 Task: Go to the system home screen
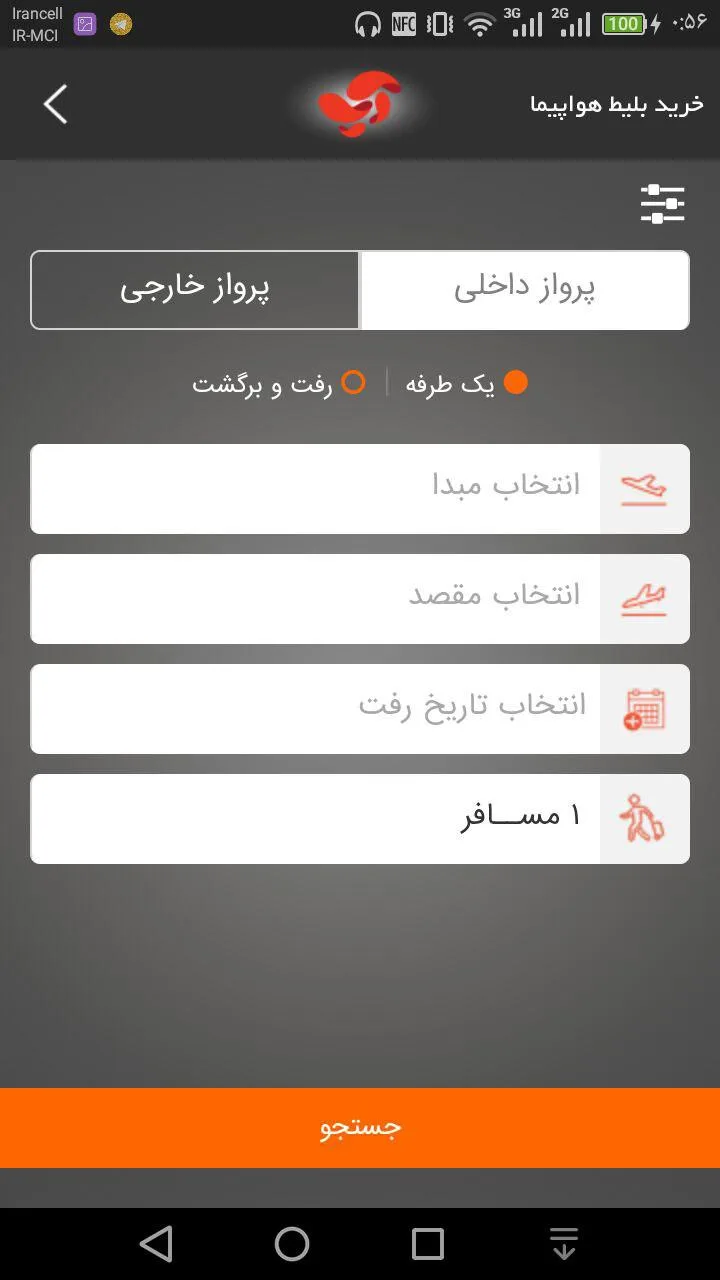[x=292, y=1244]
